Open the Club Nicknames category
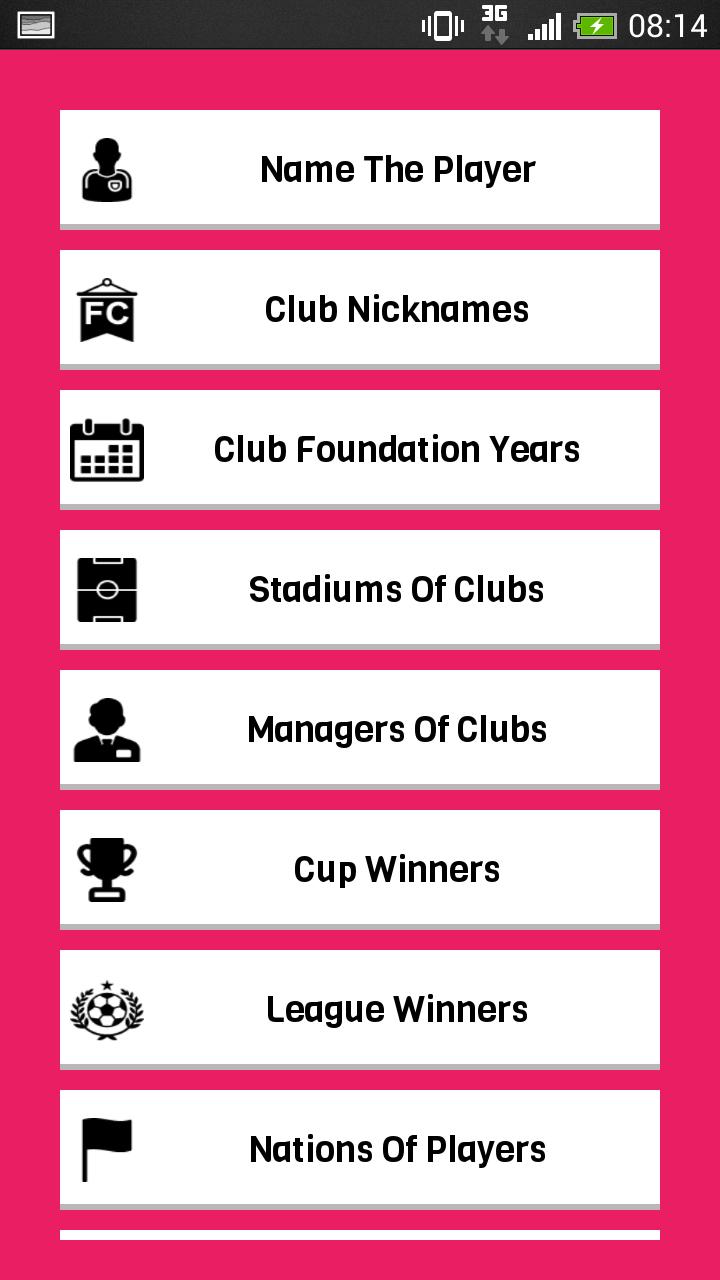This screenshot has width=720, height=1280. (x=397, y=308)
